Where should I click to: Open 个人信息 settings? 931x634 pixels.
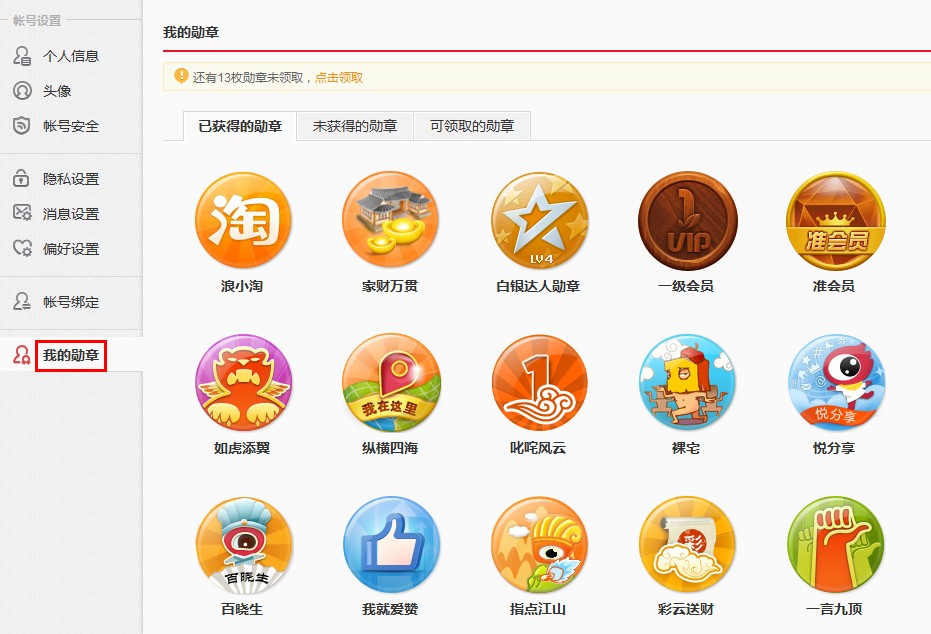(x=70, y=56)
